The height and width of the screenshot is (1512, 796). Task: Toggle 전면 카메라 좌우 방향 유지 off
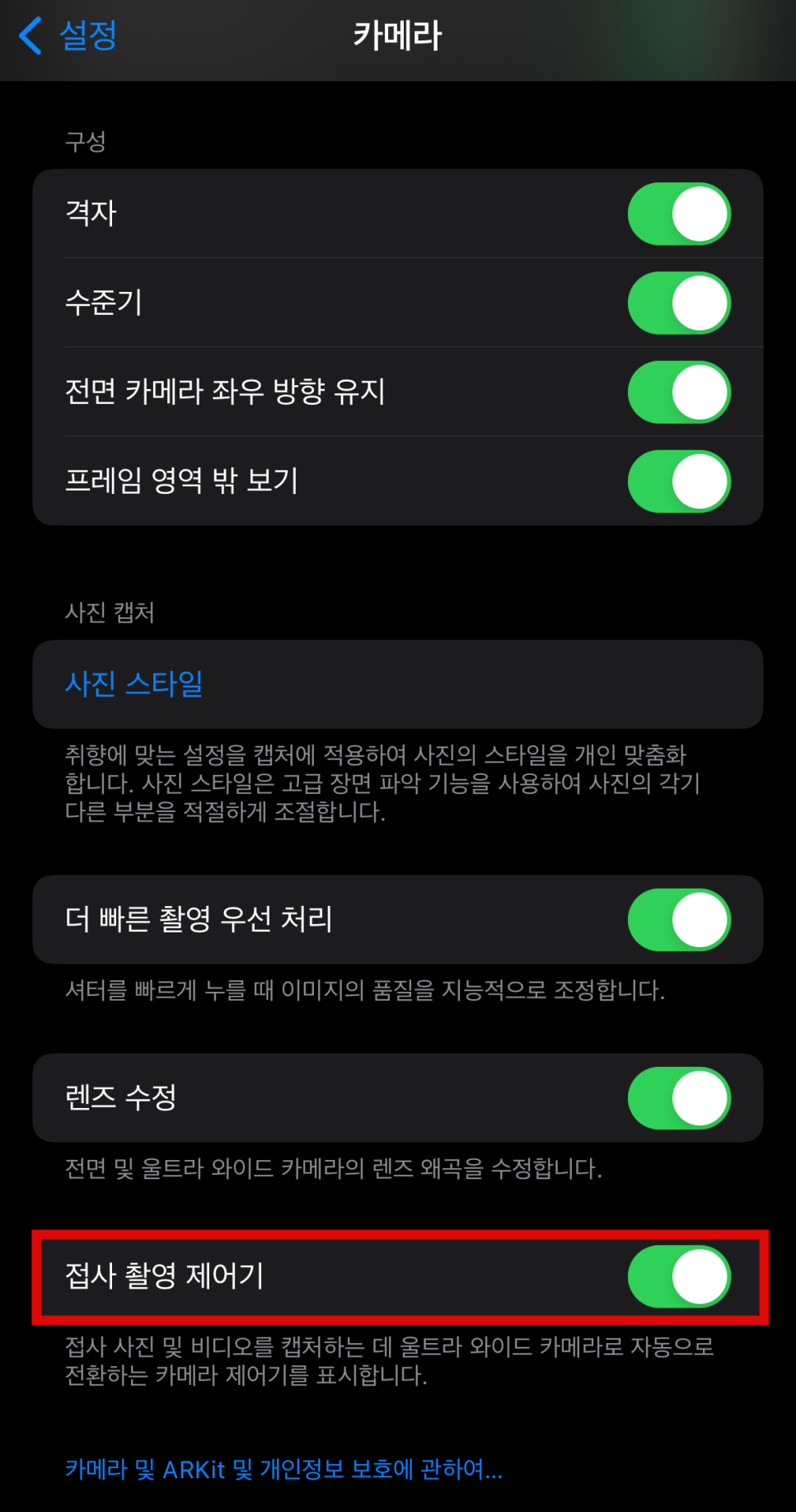679,392
